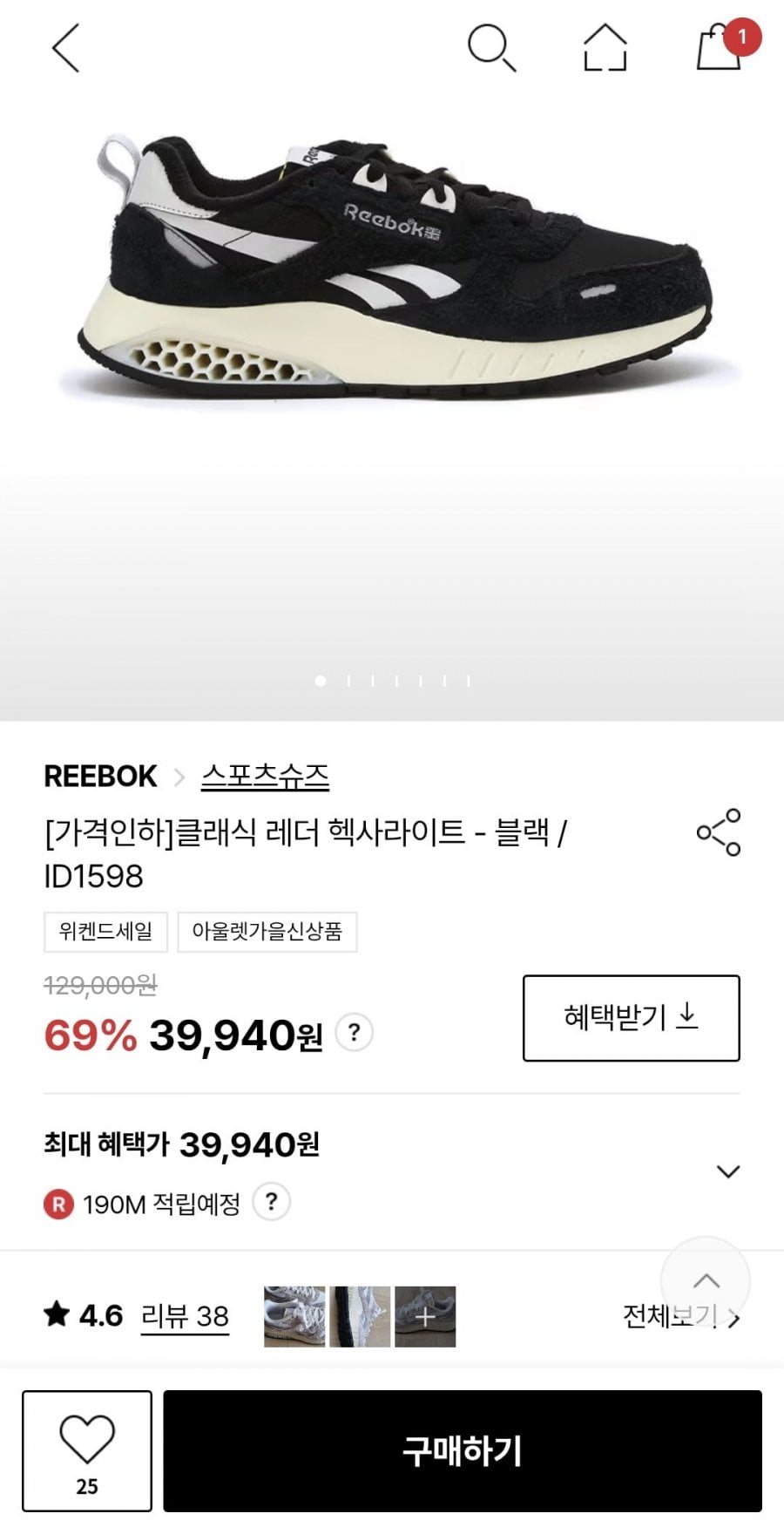
Task: View the first review photo thumbnail
Action: click(294, 1316)
